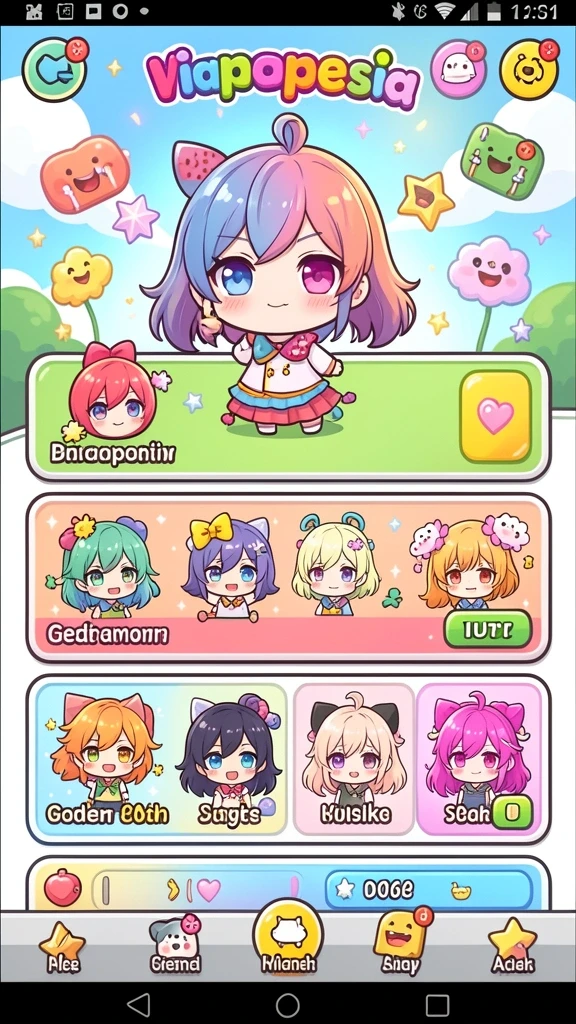
Task: Switch to the Giend tab
Action: tap(175, 947)
